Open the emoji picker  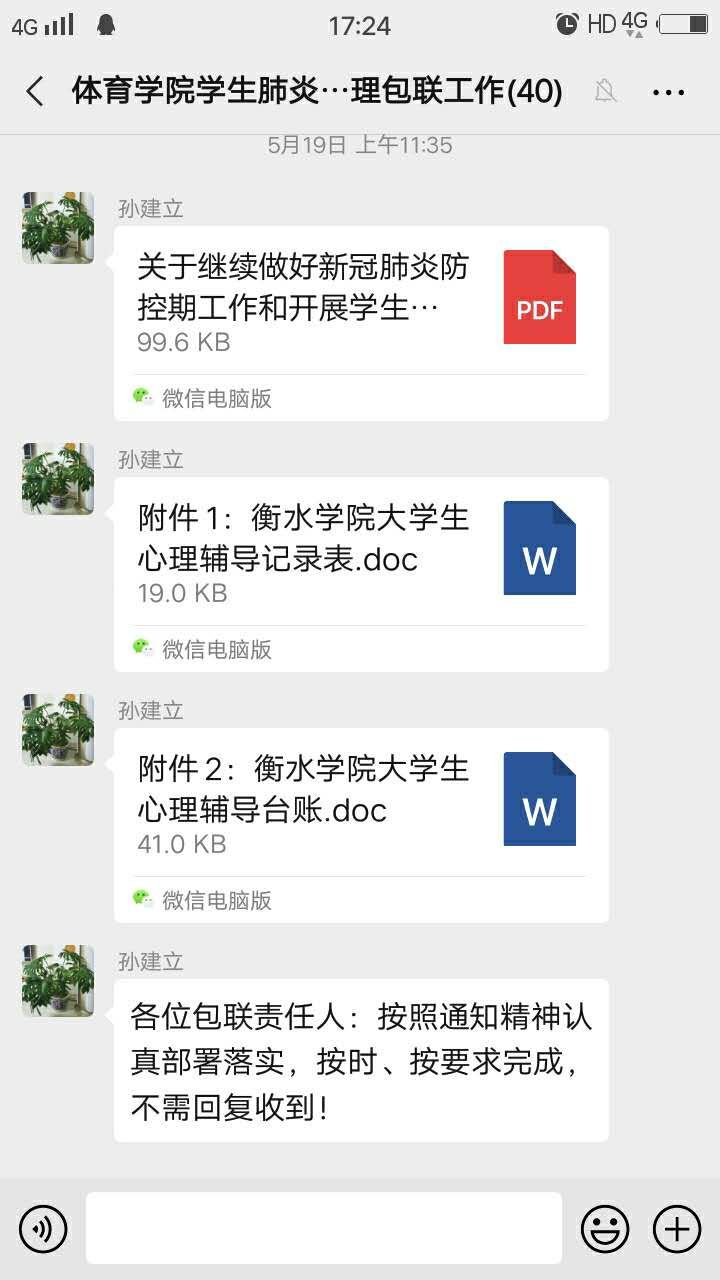605,1228
